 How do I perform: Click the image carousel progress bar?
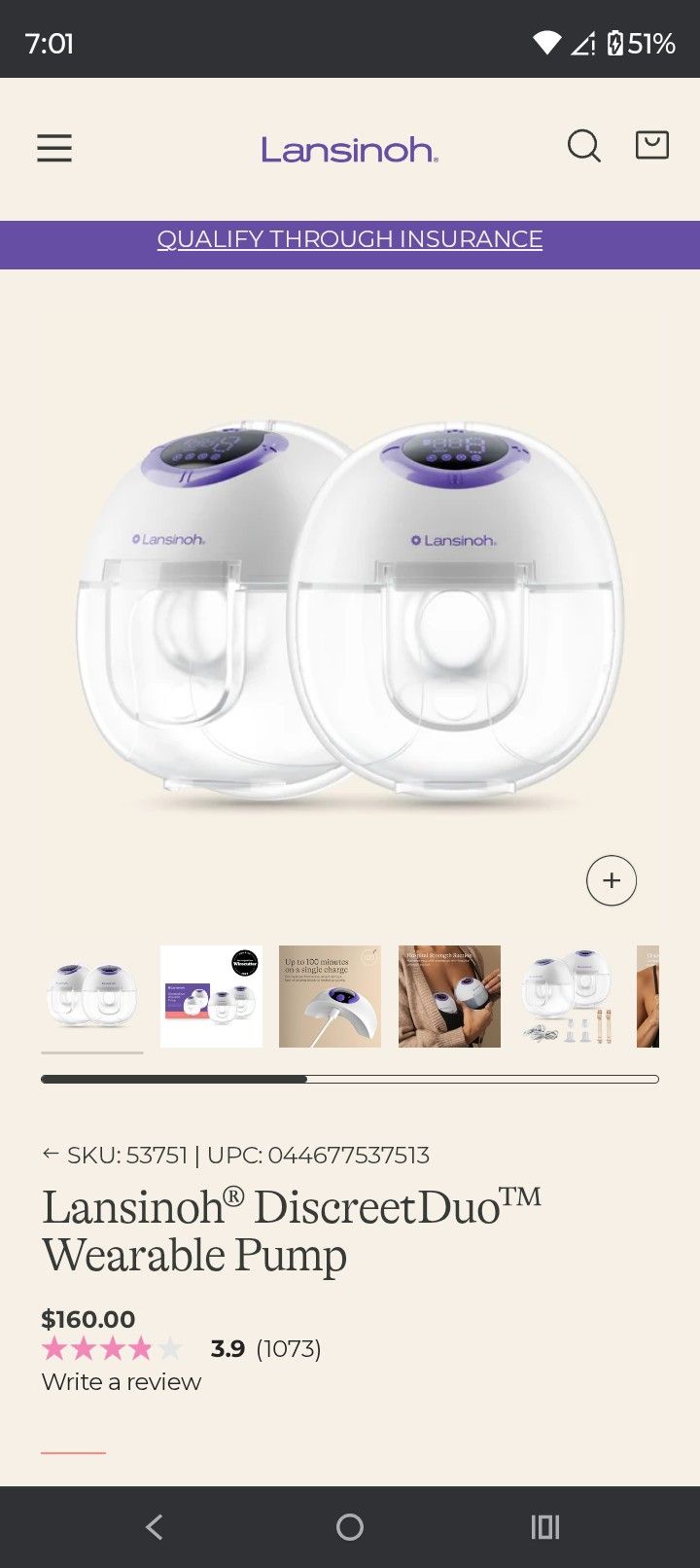click(350, 1078)
